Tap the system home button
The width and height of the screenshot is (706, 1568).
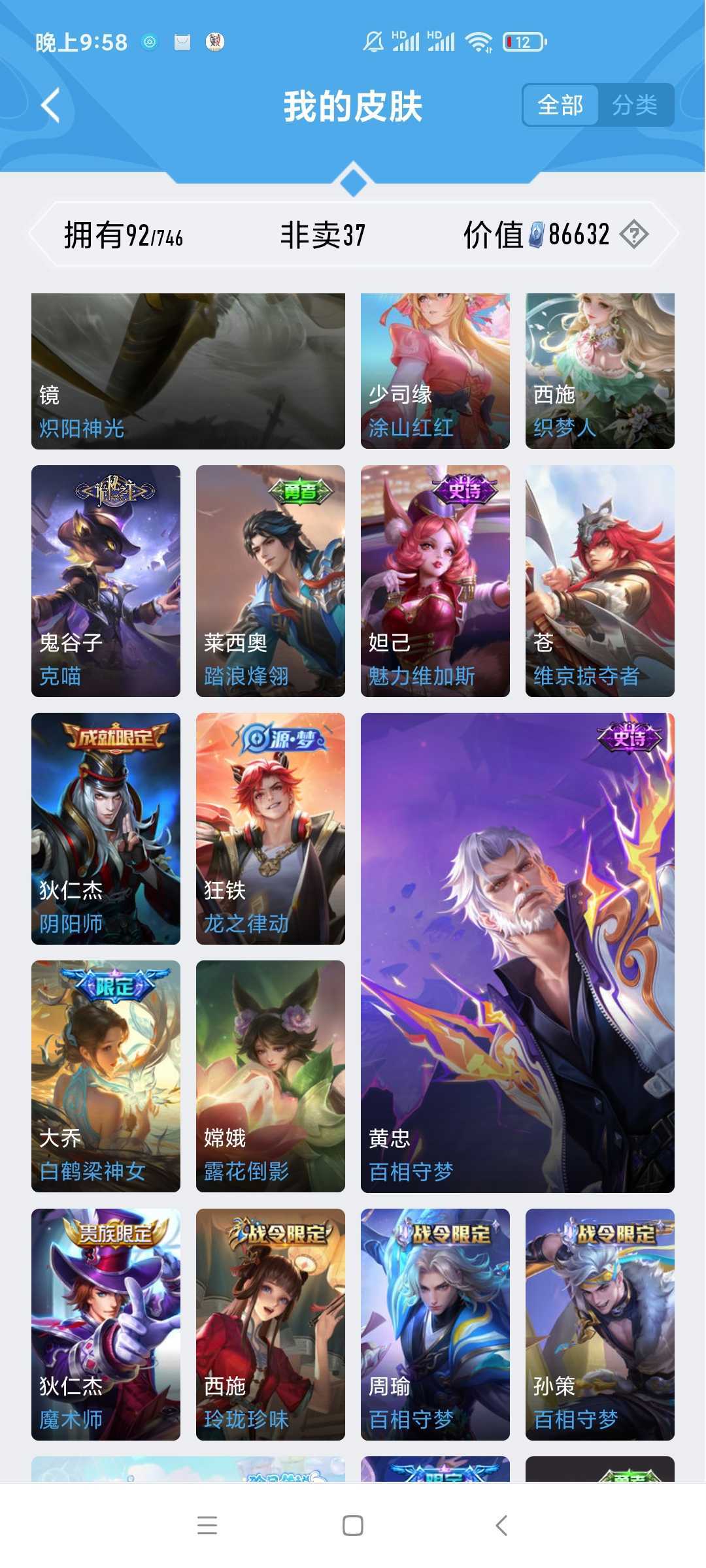pyautogui.click(x=353, y=1526)
